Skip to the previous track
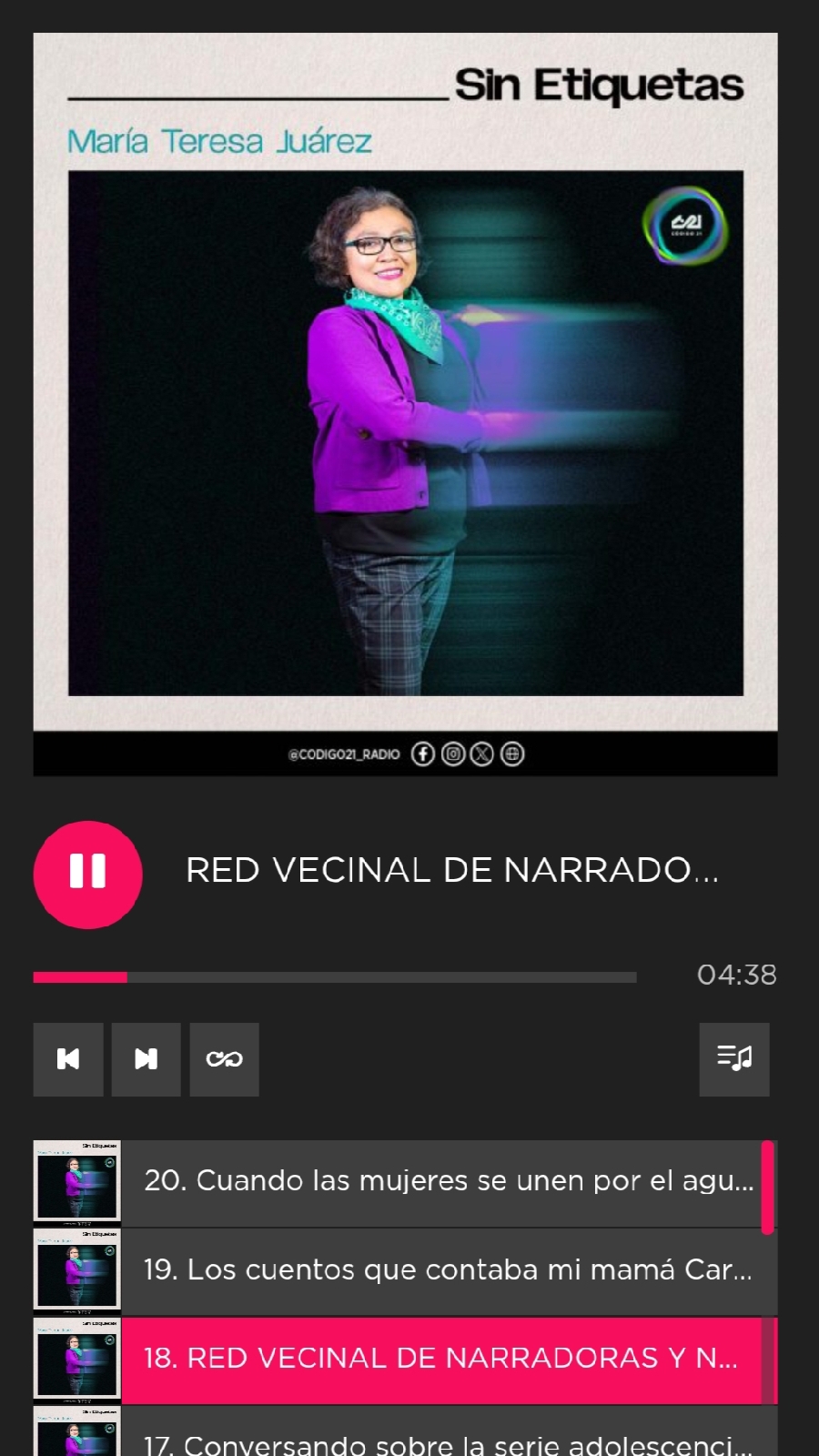 [x=68, y=1059]
